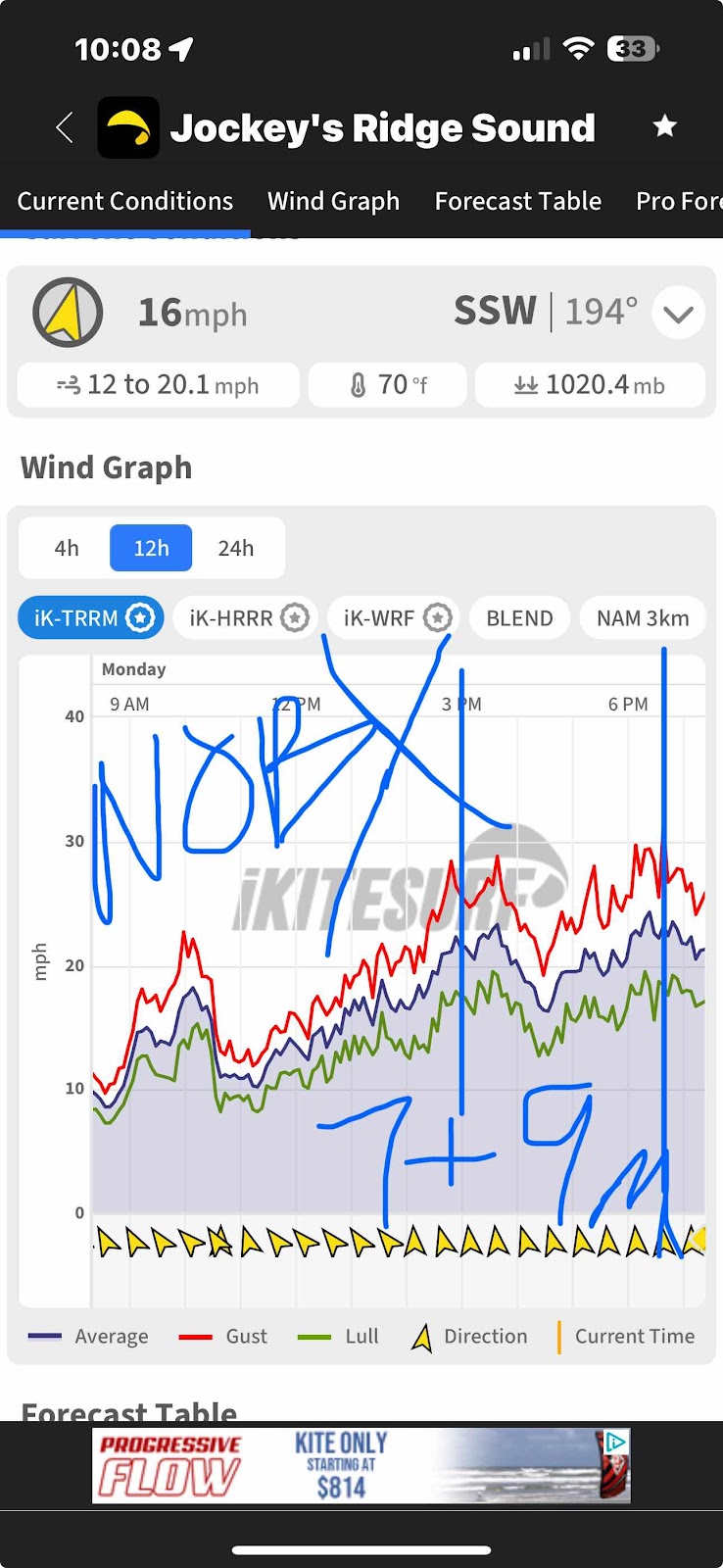
Task: Expand the current wind details chevron
Action: [678, 313]
